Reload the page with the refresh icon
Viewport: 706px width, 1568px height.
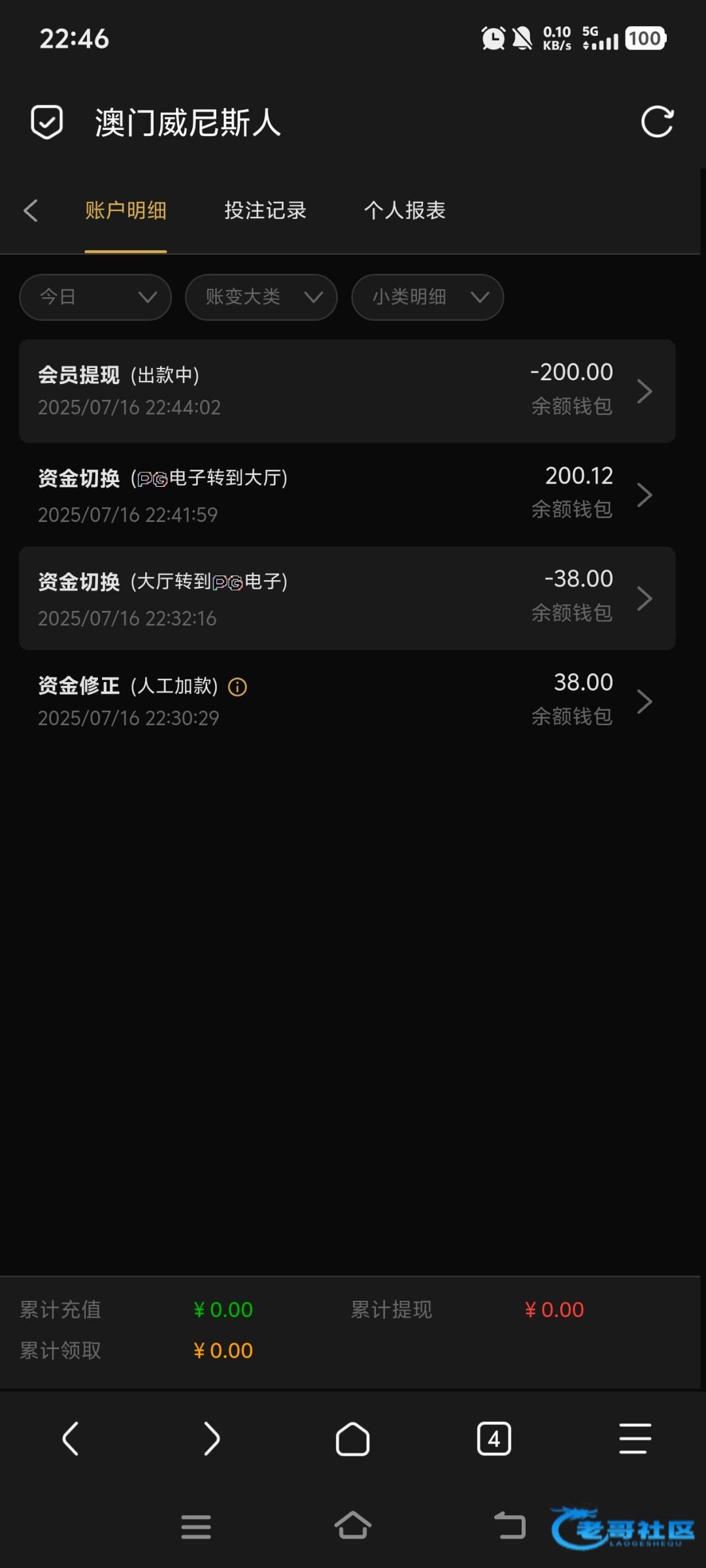[657, 122]
